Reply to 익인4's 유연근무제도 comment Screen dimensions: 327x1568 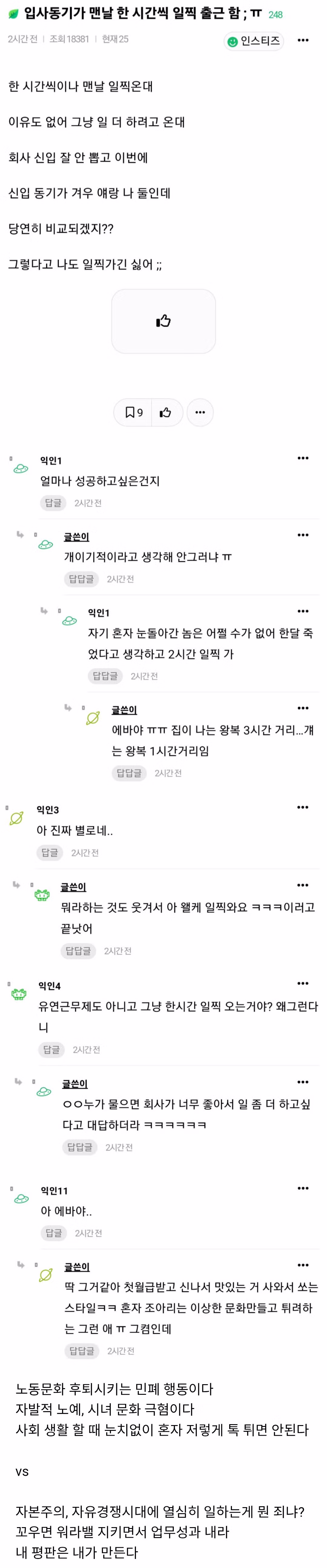[x=51, y=1049]
